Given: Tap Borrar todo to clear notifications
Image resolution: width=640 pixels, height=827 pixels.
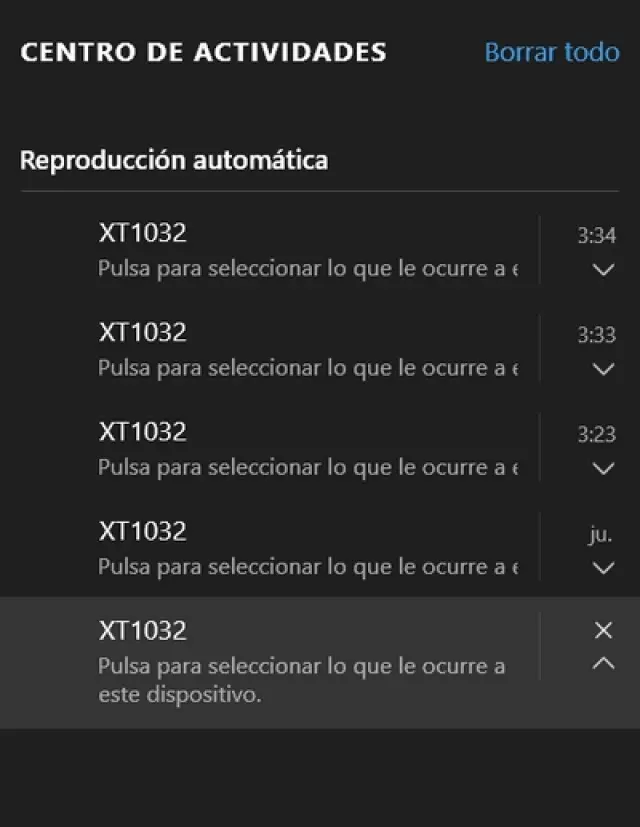Looking at the screenshot, I should tap(551, 52).
